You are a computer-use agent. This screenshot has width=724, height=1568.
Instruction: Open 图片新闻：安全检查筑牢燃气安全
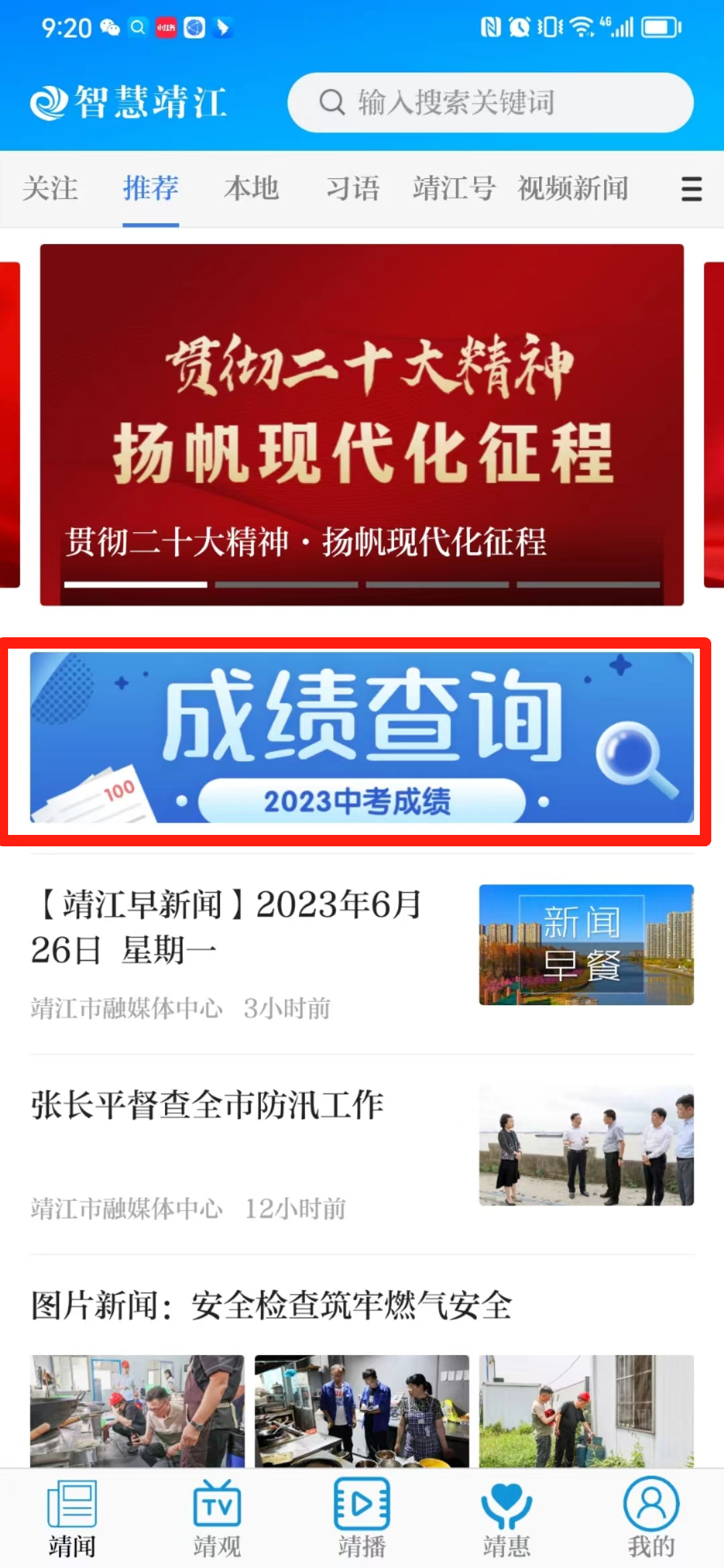271,1305
